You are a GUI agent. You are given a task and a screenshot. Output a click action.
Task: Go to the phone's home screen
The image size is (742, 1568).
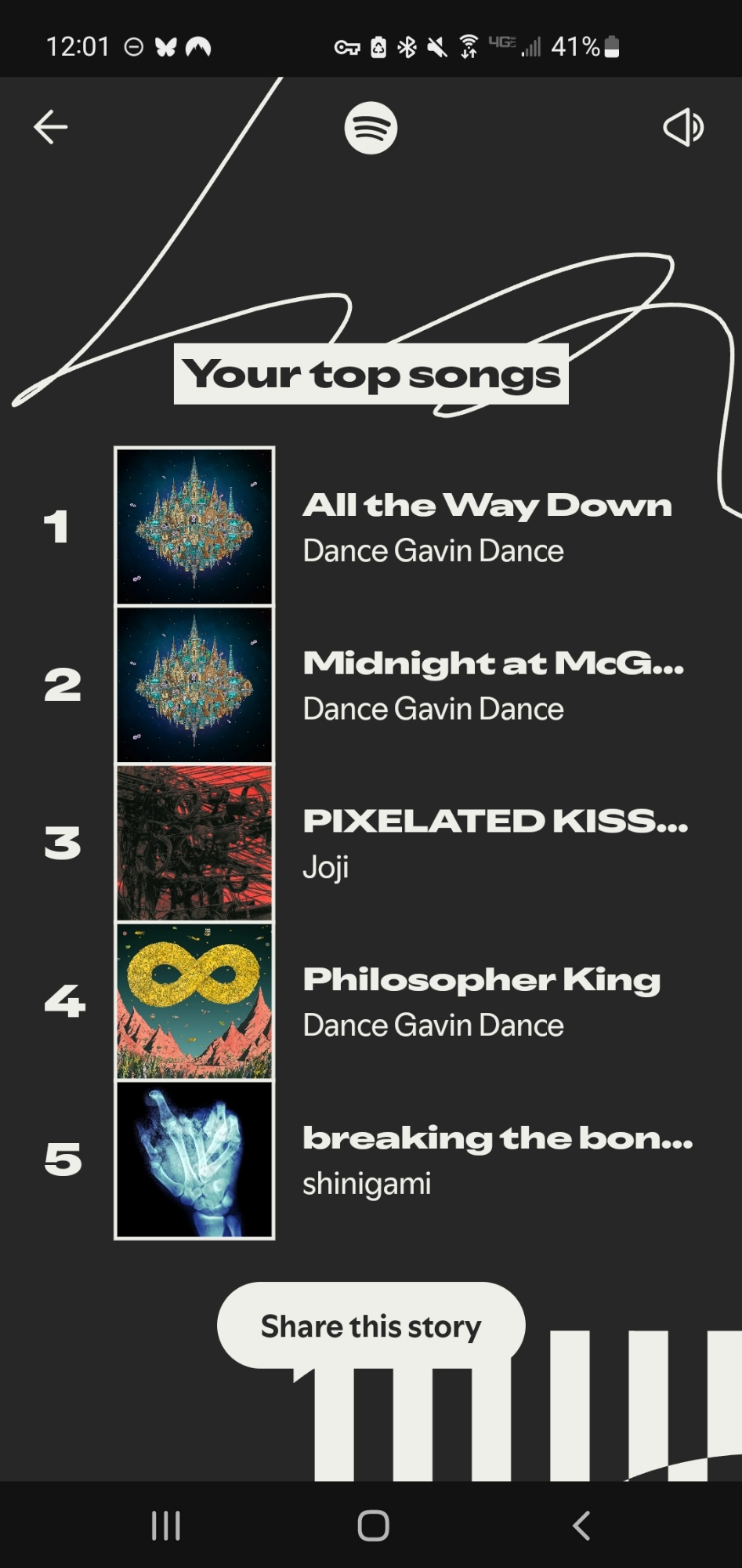[x=373, y=1526]
